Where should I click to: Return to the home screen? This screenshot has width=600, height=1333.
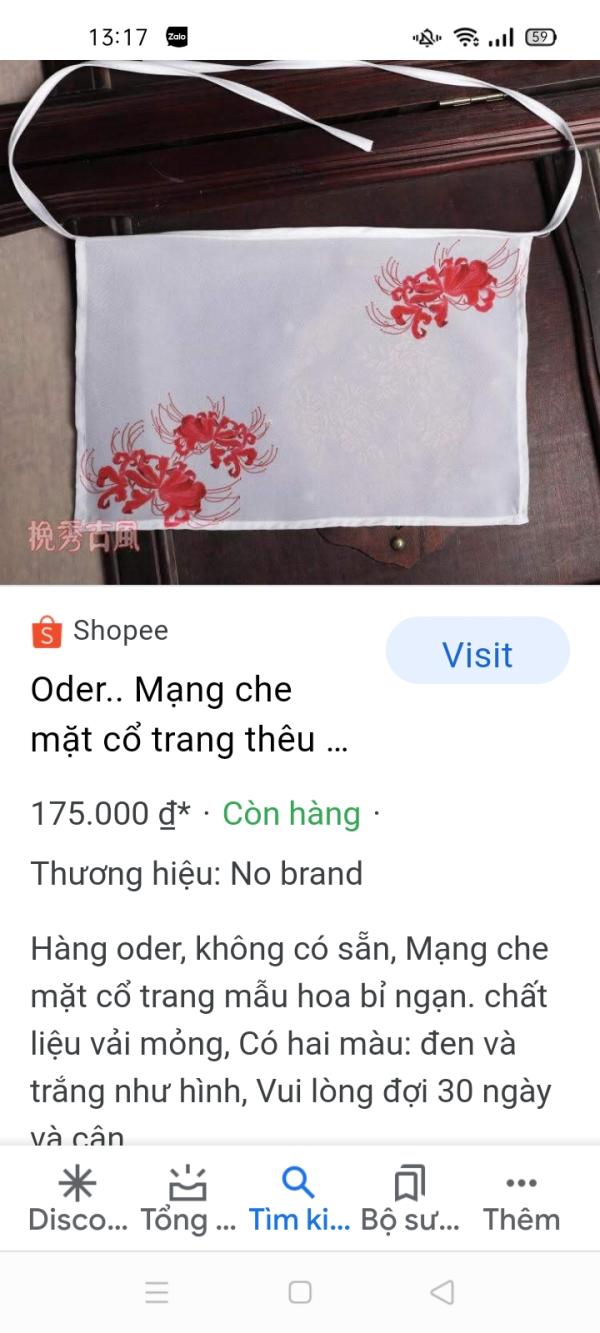click(x=300, y=1292)
